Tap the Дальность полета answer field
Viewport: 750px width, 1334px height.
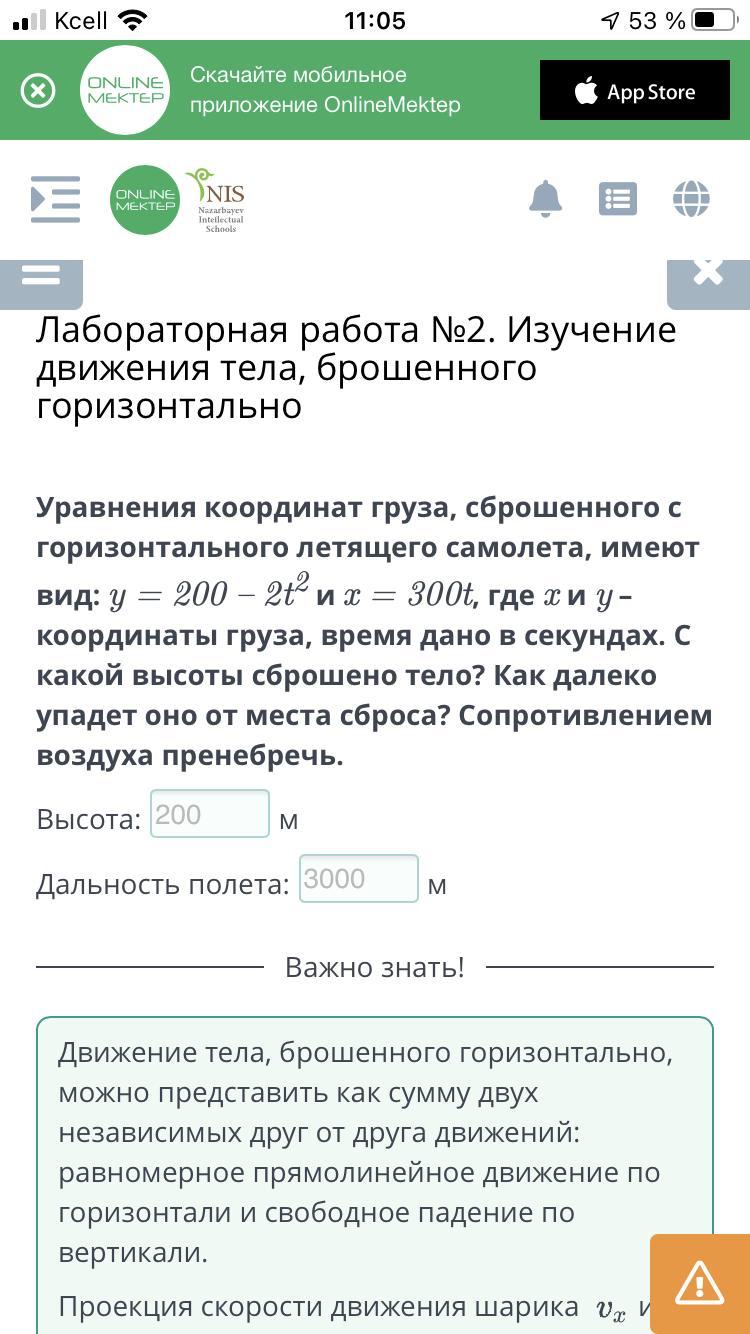click(358, 879)
